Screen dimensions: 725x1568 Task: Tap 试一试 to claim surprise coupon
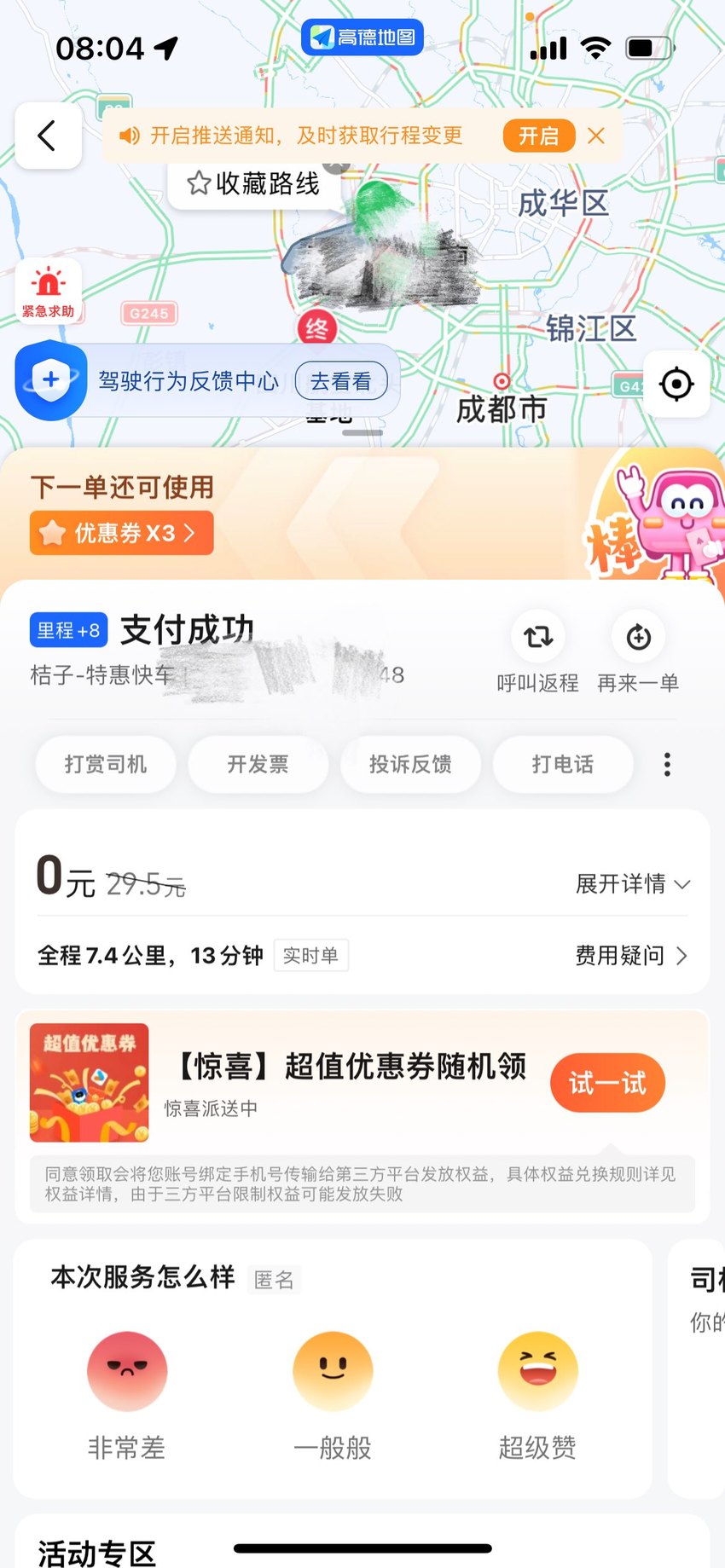(607, 1083)
